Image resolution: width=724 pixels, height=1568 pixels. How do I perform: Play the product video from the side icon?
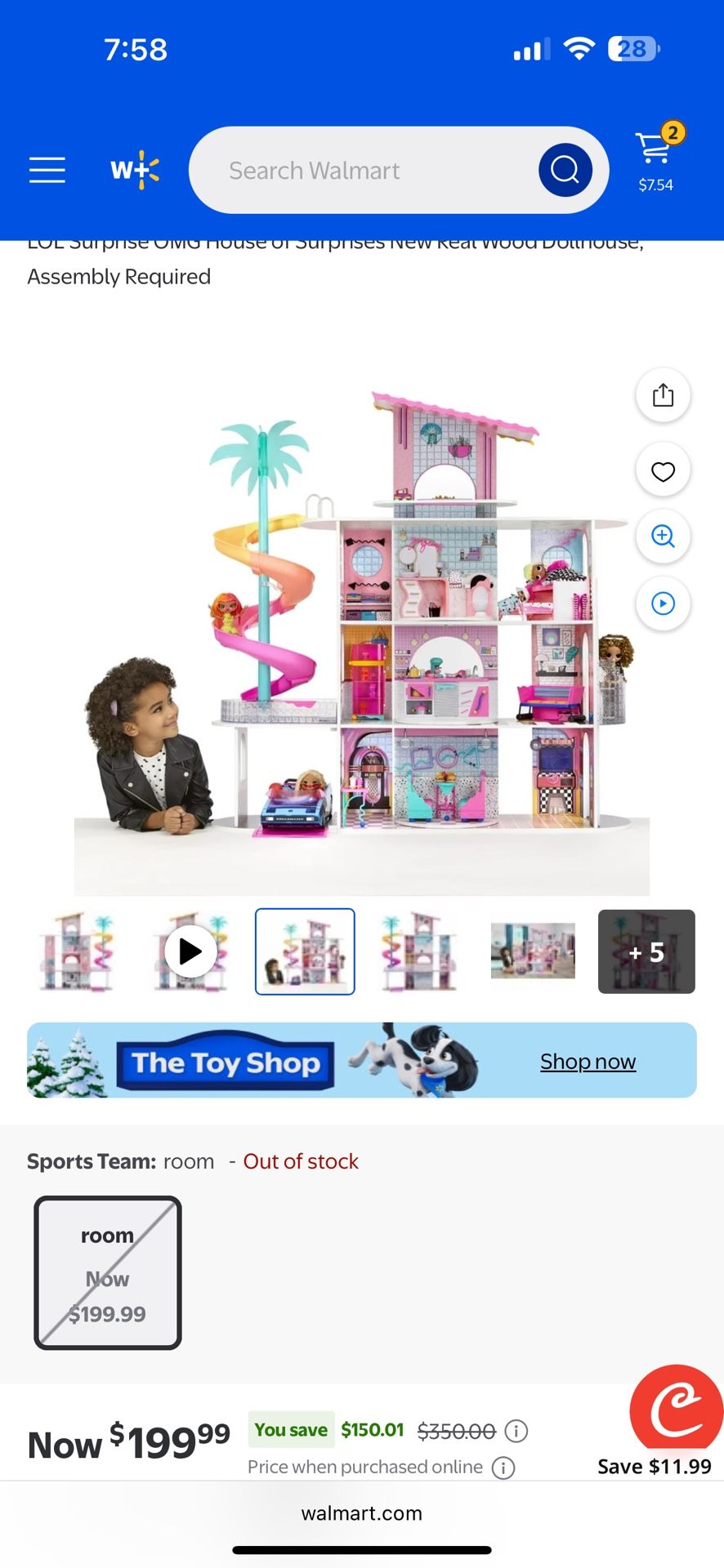[x=663, y=604]
